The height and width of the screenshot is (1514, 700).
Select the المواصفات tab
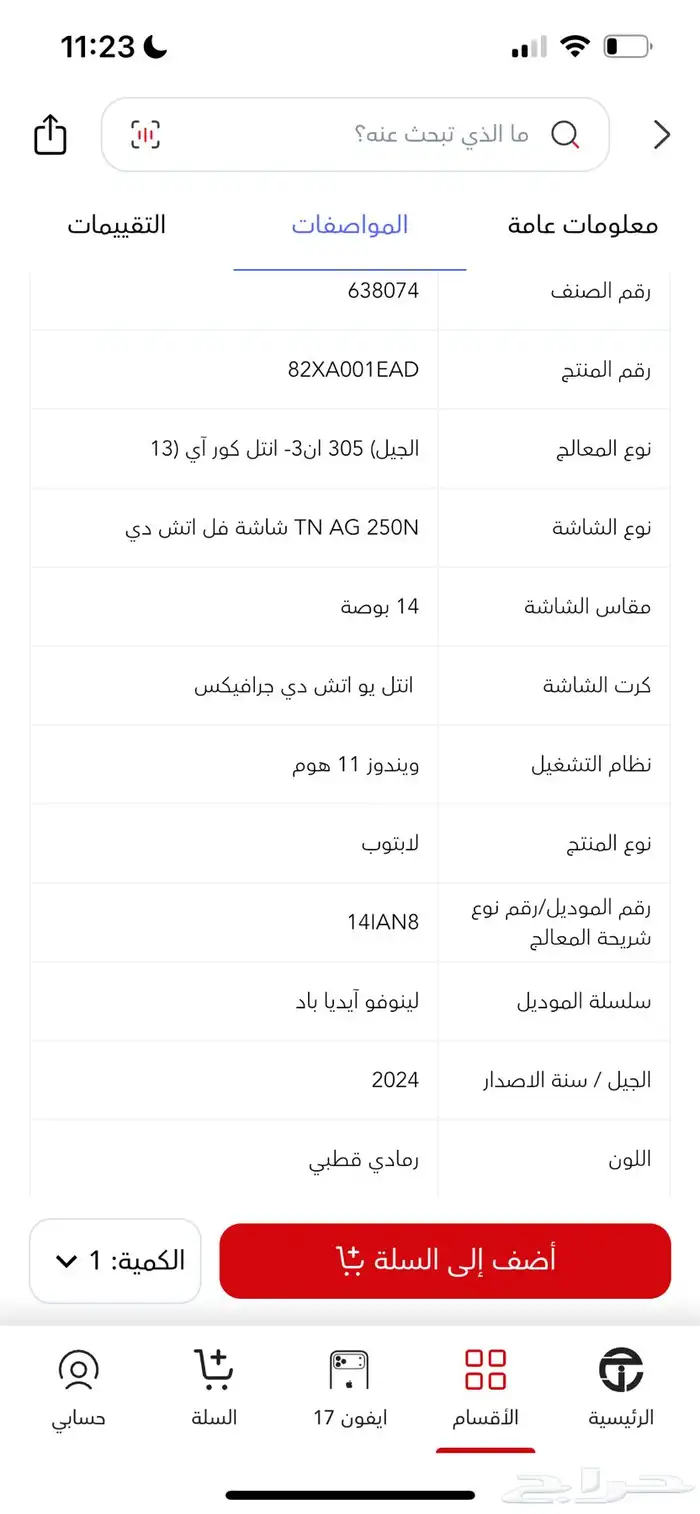tap(350, 225)
